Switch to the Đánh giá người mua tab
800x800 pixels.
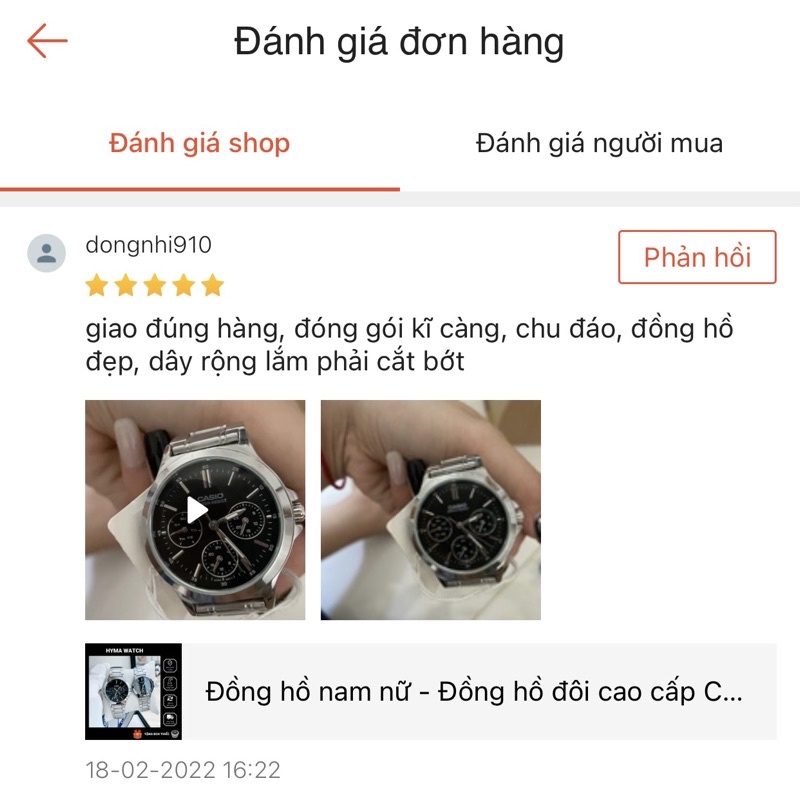pyautogui.click(x=599, y=143)
